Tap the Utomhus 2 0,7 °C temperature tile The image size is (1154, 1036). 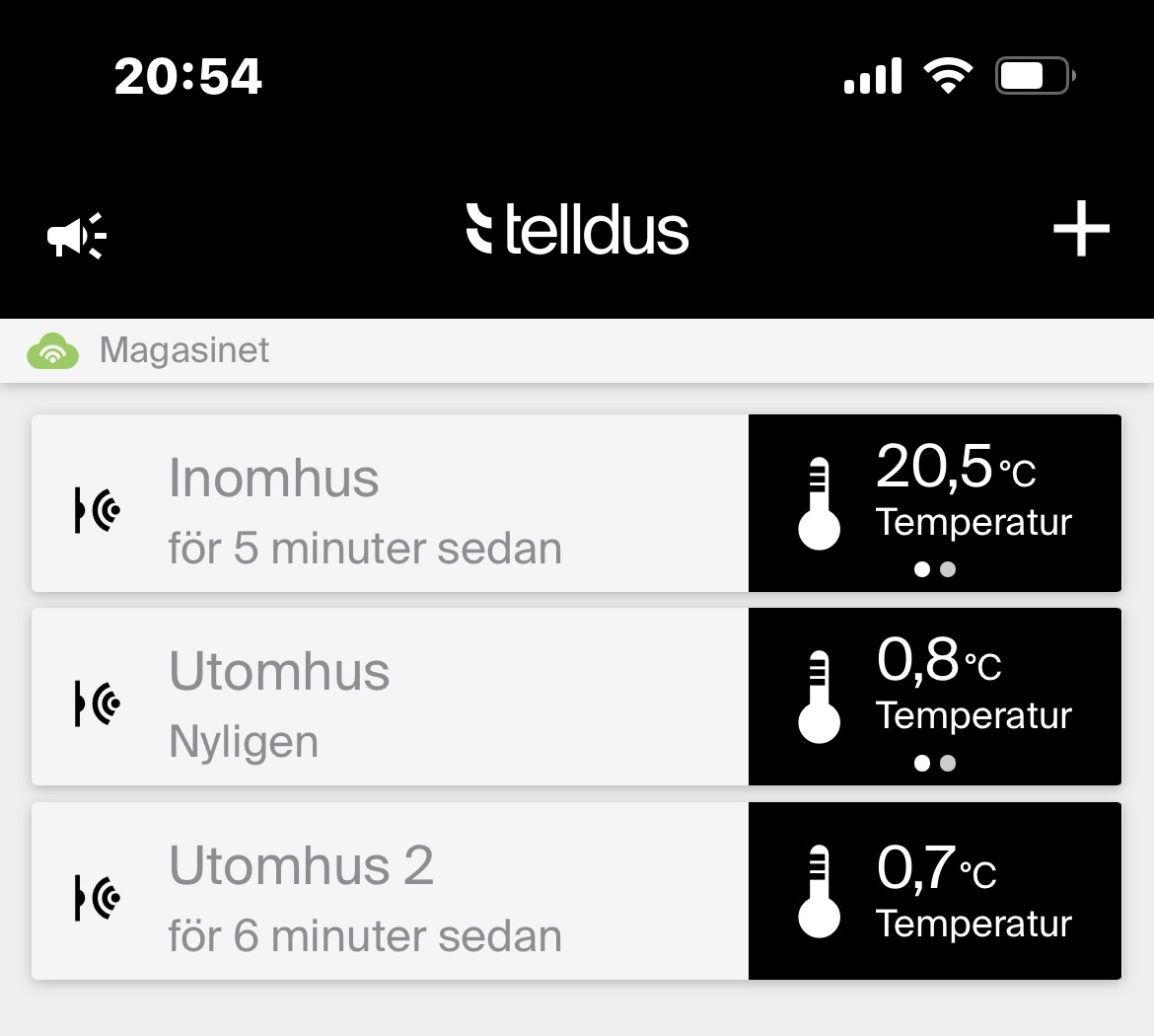point(934,892)
